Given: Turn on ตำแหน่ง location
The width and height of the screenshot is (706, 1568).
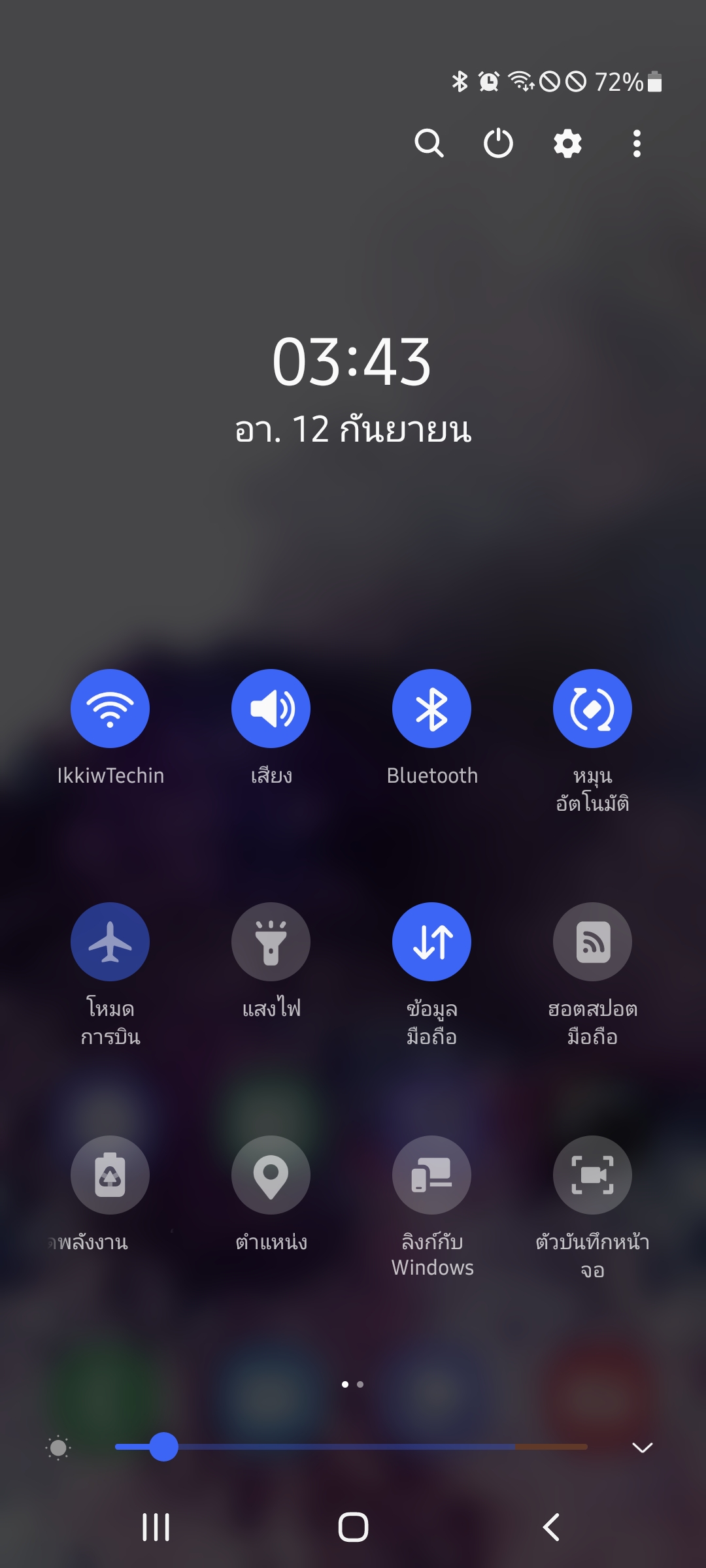Looking at the screenshot, I should (271, 1175).
